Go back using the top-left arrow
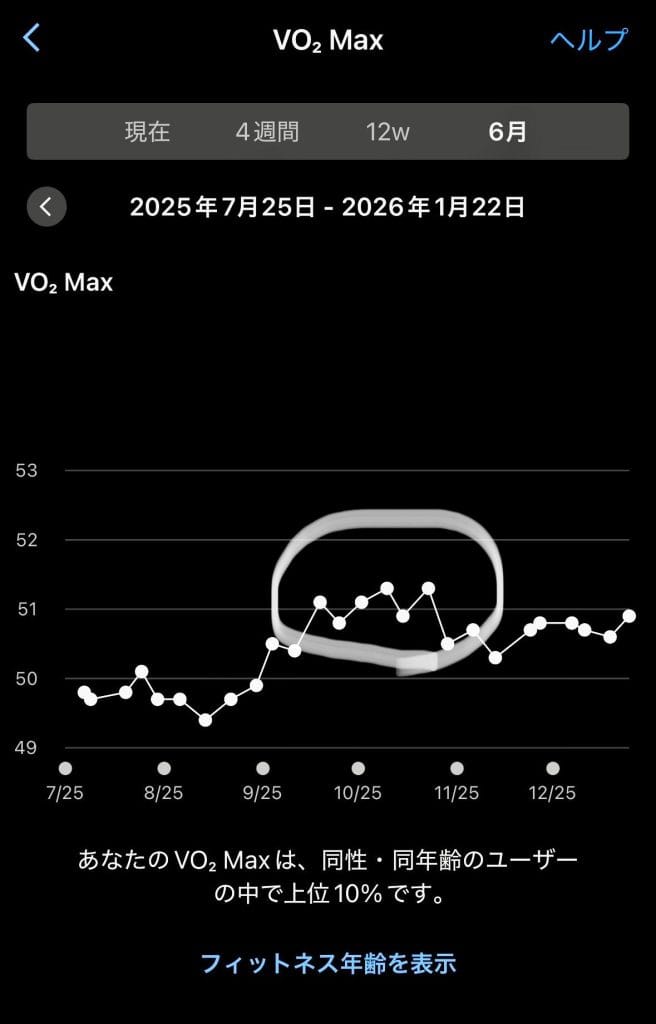Image resolution: width=656 pixels, height=1024 pixels. tap(32, 39)
